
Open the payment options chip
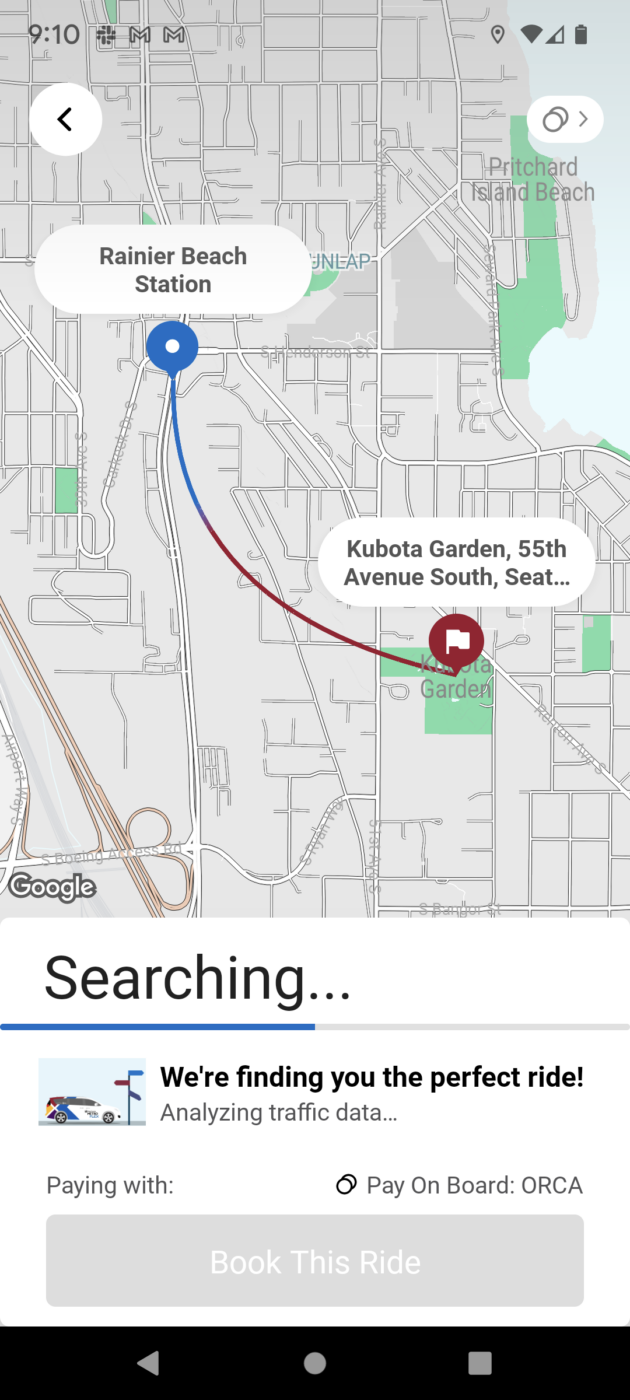[x=565, y=120]
